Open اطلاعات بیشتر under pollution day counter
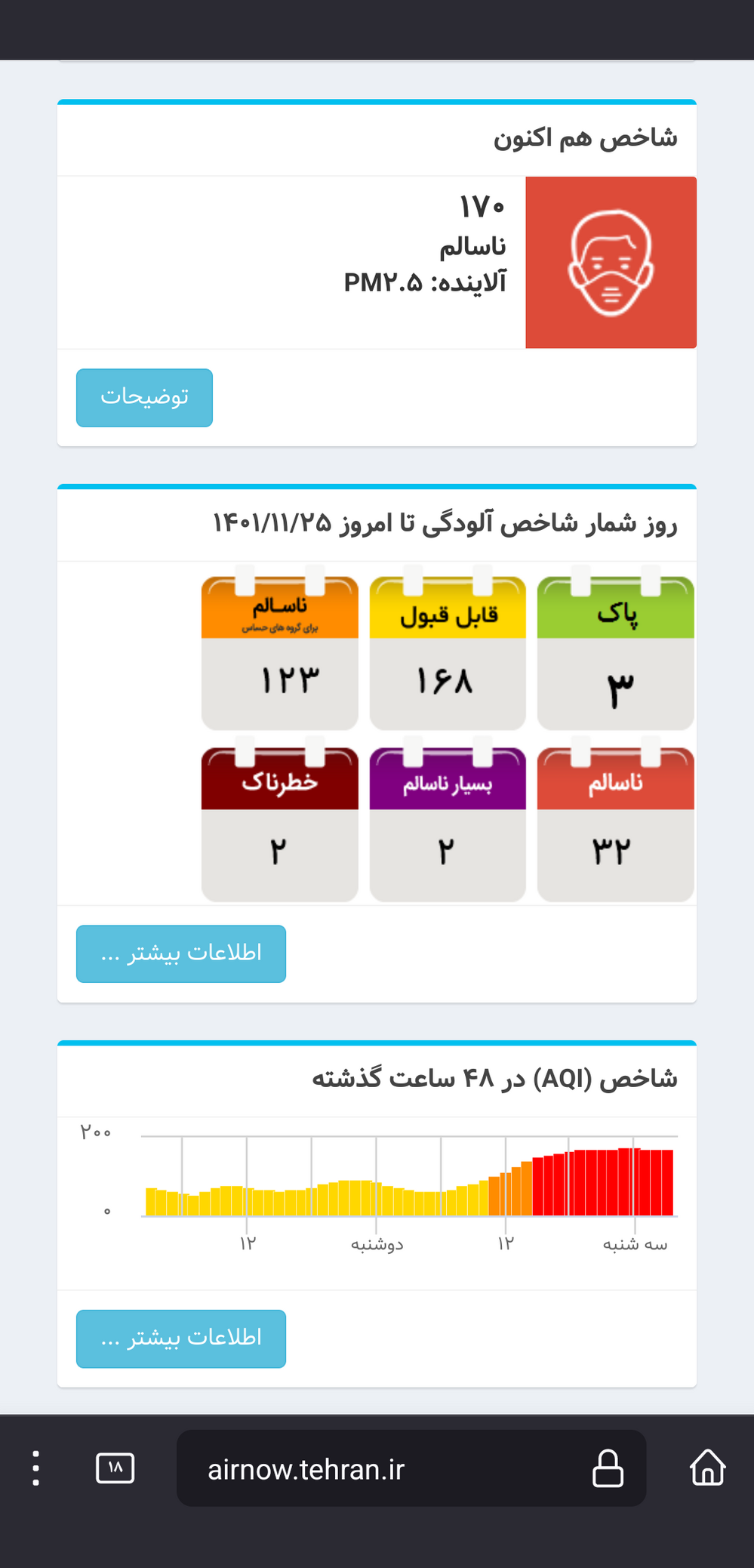Screen dimensions: 754x1568 tap(181, 953)
